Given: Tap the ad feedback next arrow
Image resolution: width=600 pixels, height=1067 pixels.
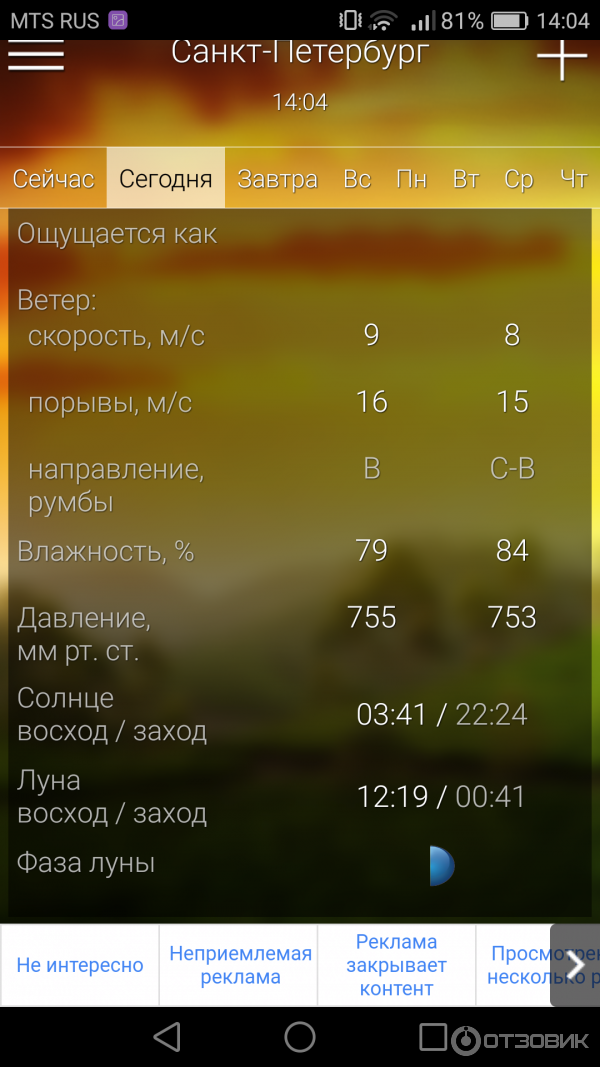Looking at the screenshot, I should tap(575, 965).
